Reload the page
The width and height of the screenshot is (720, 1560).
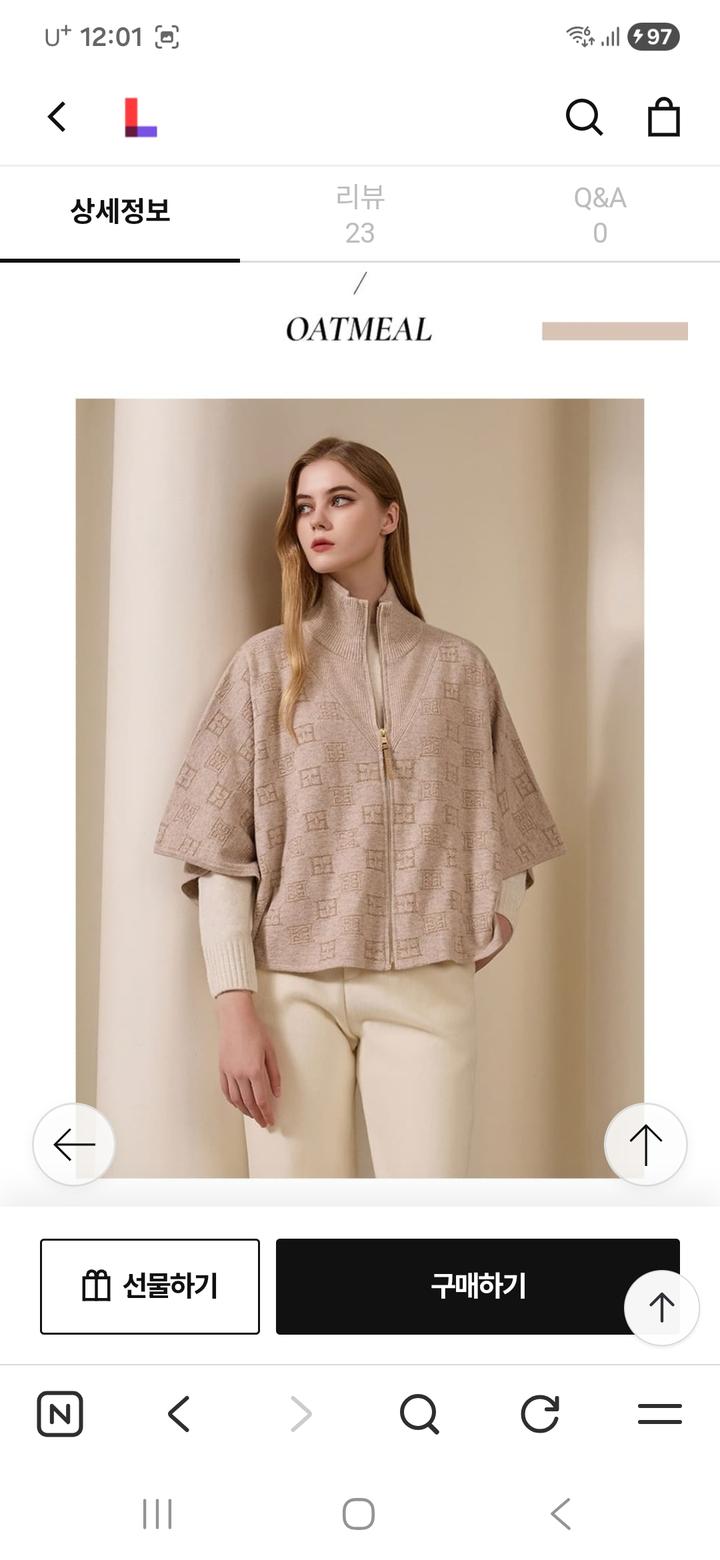tap(540, 1414)
